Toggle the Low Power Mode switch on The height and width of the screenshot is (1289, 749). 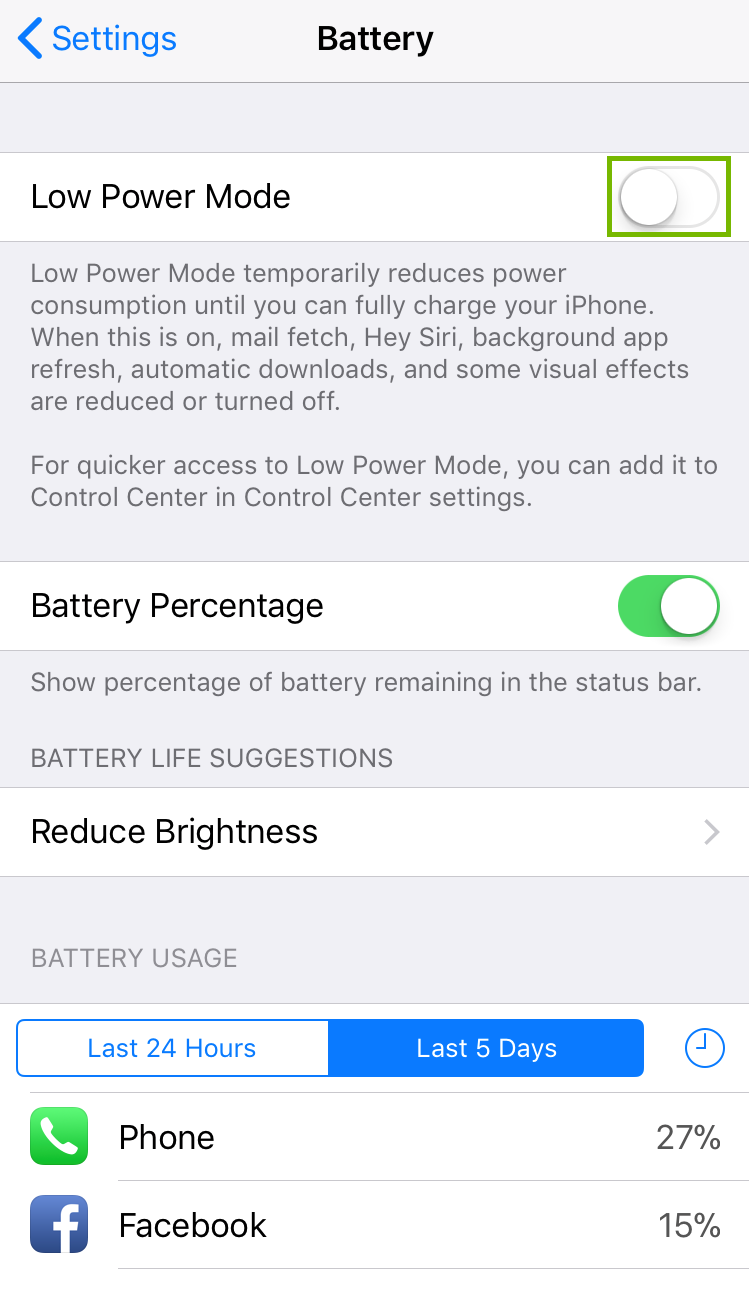click(x=668, y=197)
